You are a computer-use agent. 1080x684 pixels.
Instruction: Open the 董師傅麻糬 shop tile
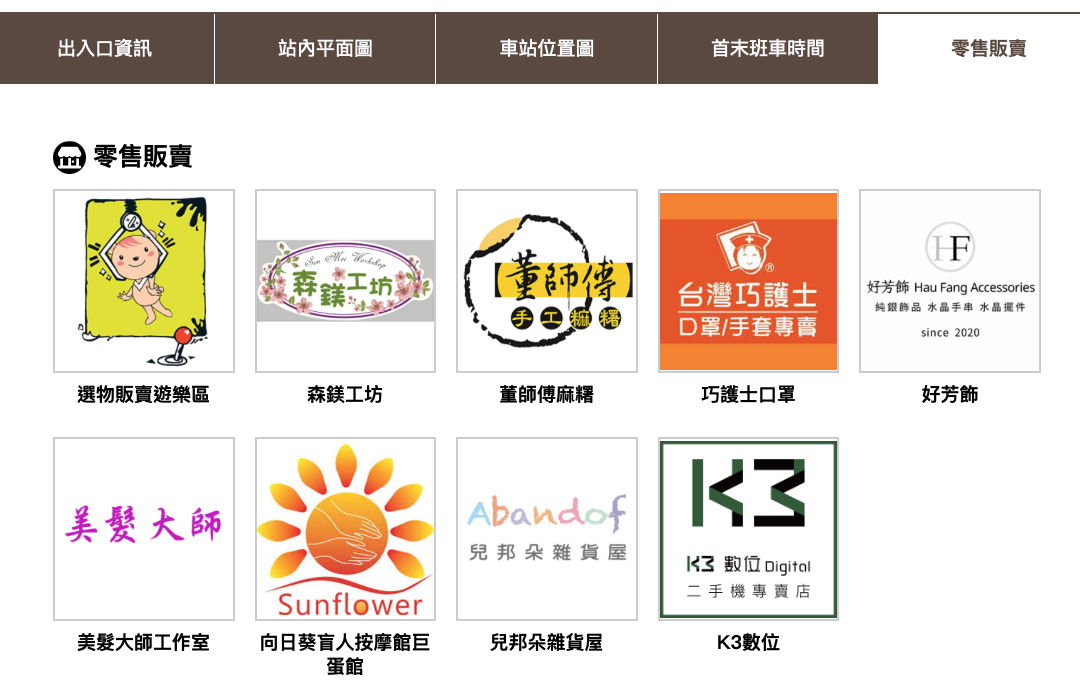tap(547, 281)
